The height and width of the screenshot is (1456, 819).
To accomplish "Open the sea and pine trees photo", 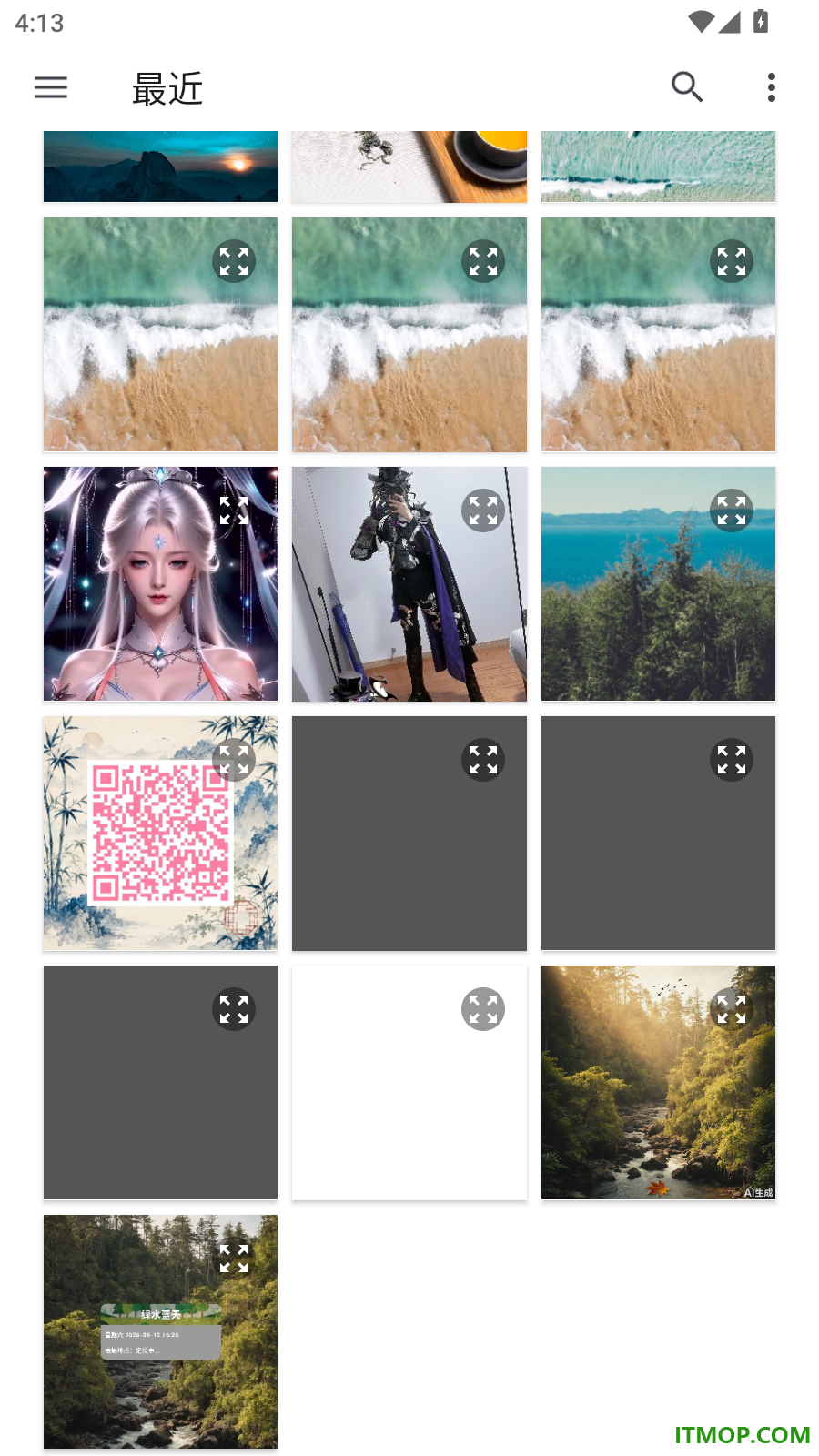I will (x=658, y=584).
